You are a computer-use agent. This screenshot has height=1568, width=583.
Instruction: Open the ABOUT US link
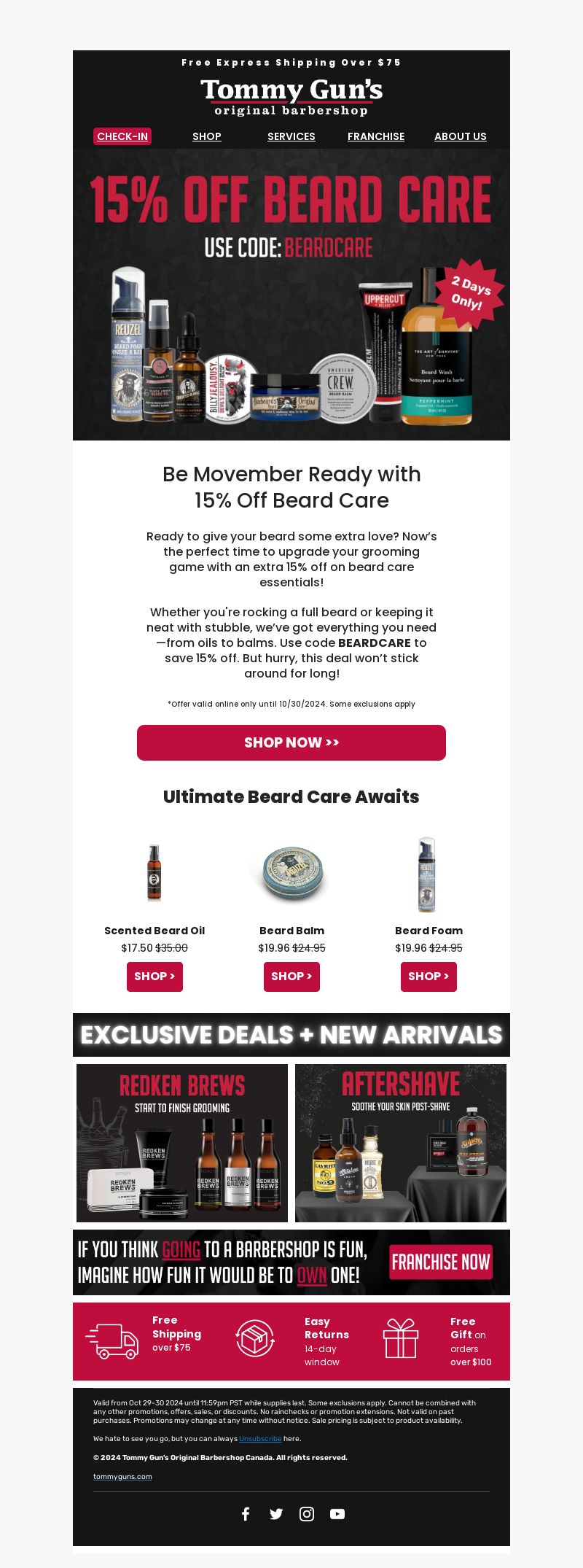[x=461, y=136]
